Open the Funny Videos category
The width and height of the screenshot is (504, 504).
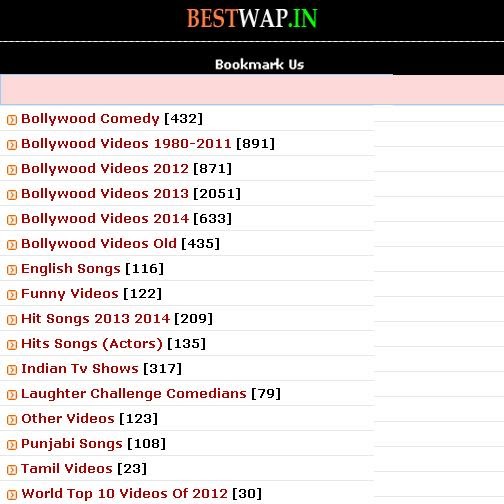click(x=70, y=294)
